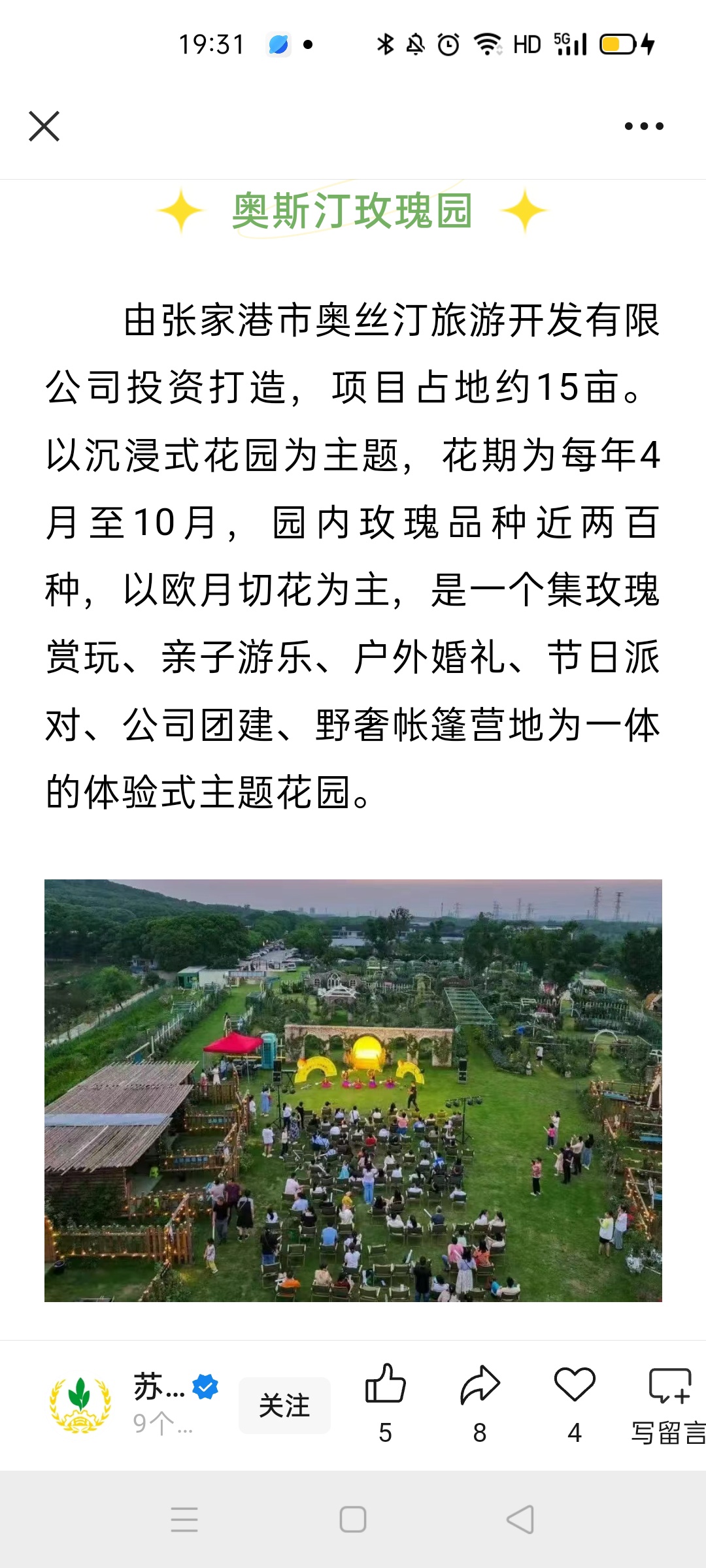Write a comment via 写留言

[668, 1401]
